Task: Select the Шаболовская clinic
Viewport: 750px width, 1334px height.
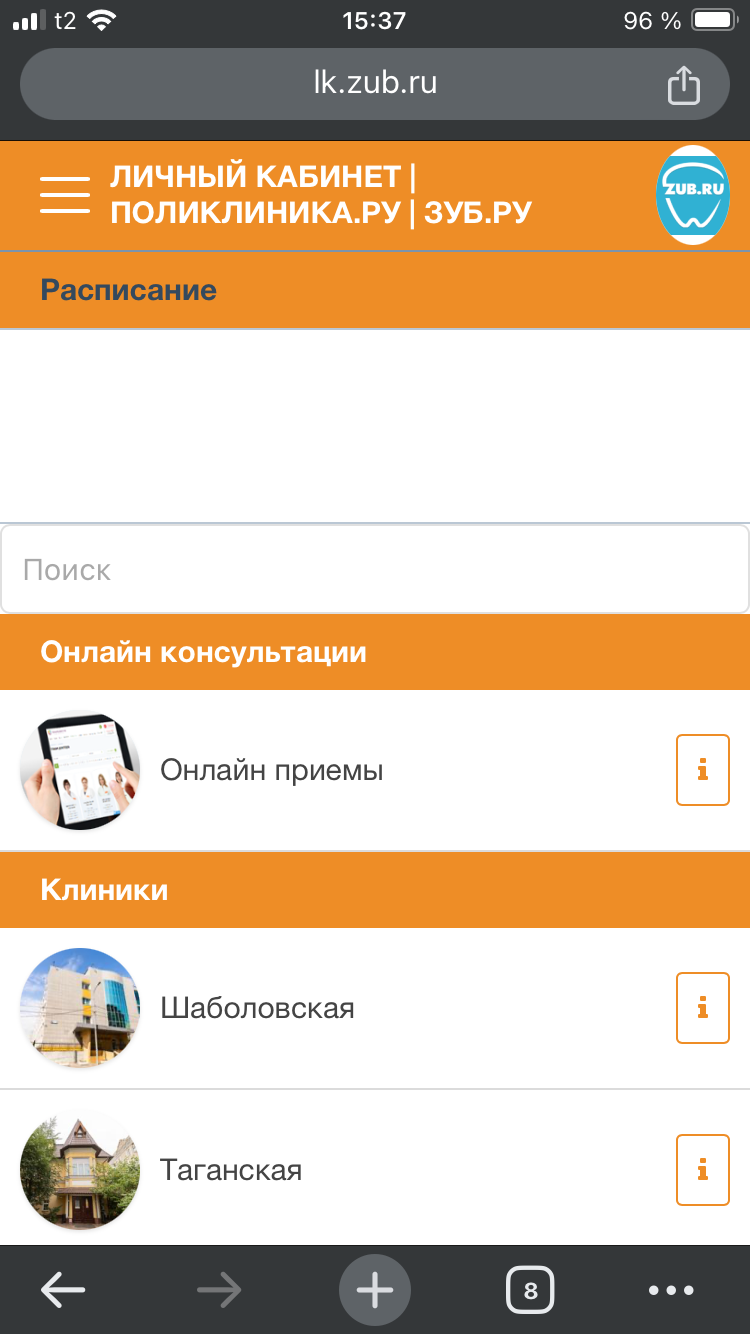Action: [257, 1007]
